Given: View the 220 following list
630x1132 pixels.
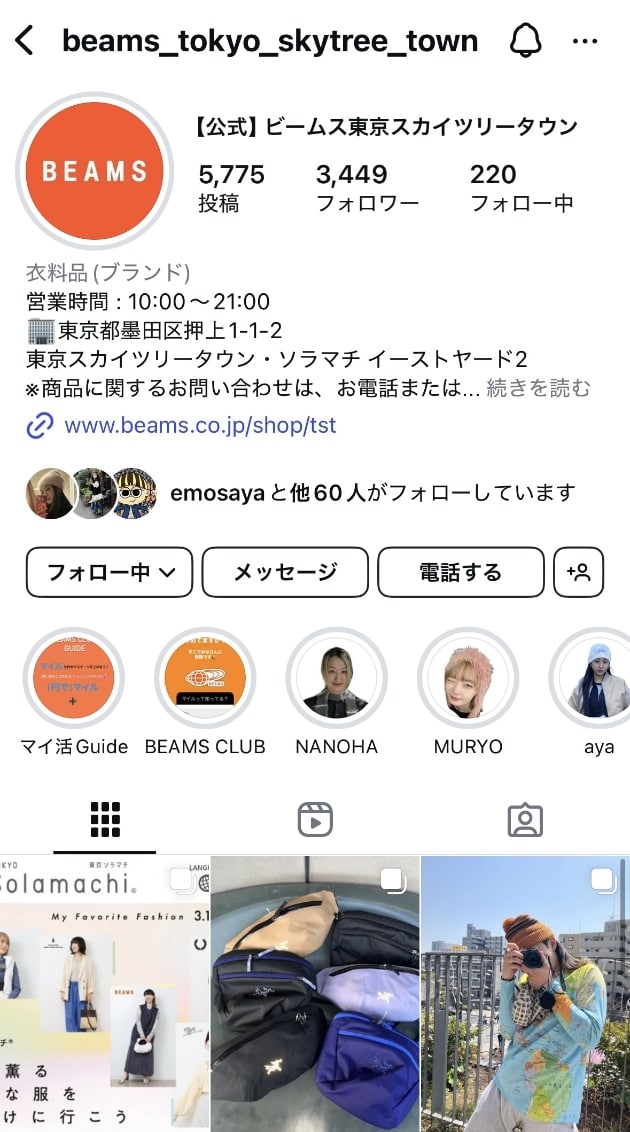Looking at the screenshot, I should click(521, 188).
